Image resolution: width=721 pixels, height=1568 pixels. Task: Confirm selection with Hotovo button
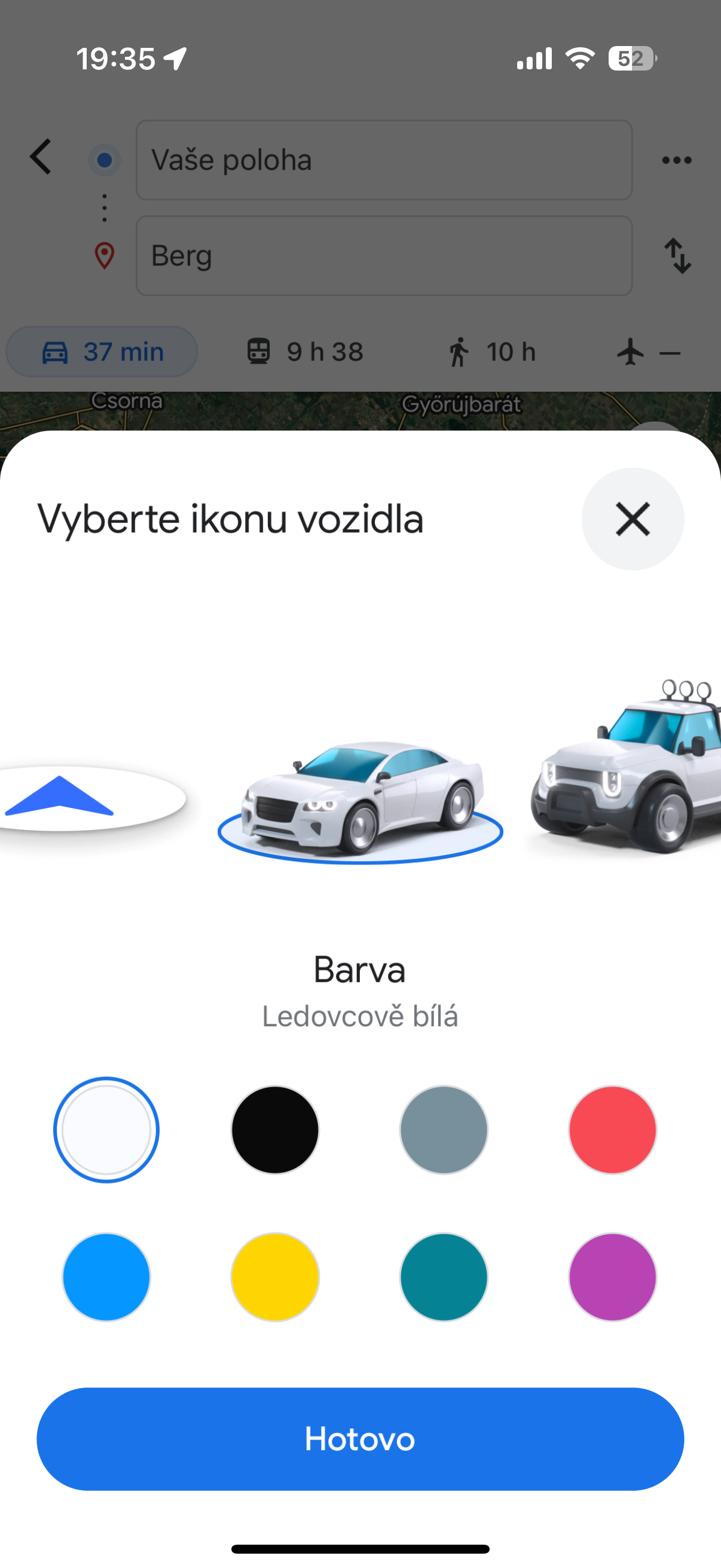click(x=360, y=1438)
